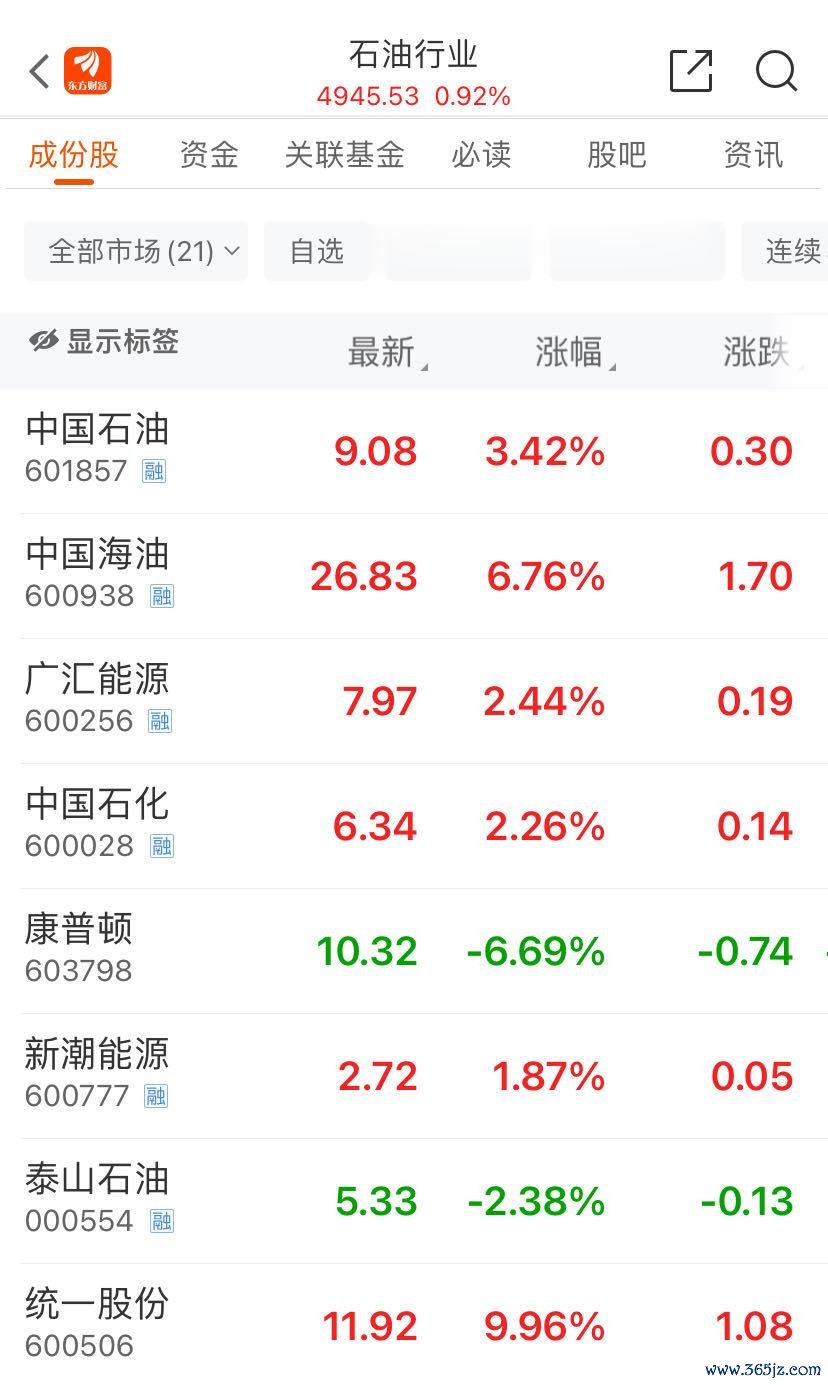Go back using the top-left arrow
This screenshot has height=1385, width=828.
pyautogui.click(x=39, y=72)
